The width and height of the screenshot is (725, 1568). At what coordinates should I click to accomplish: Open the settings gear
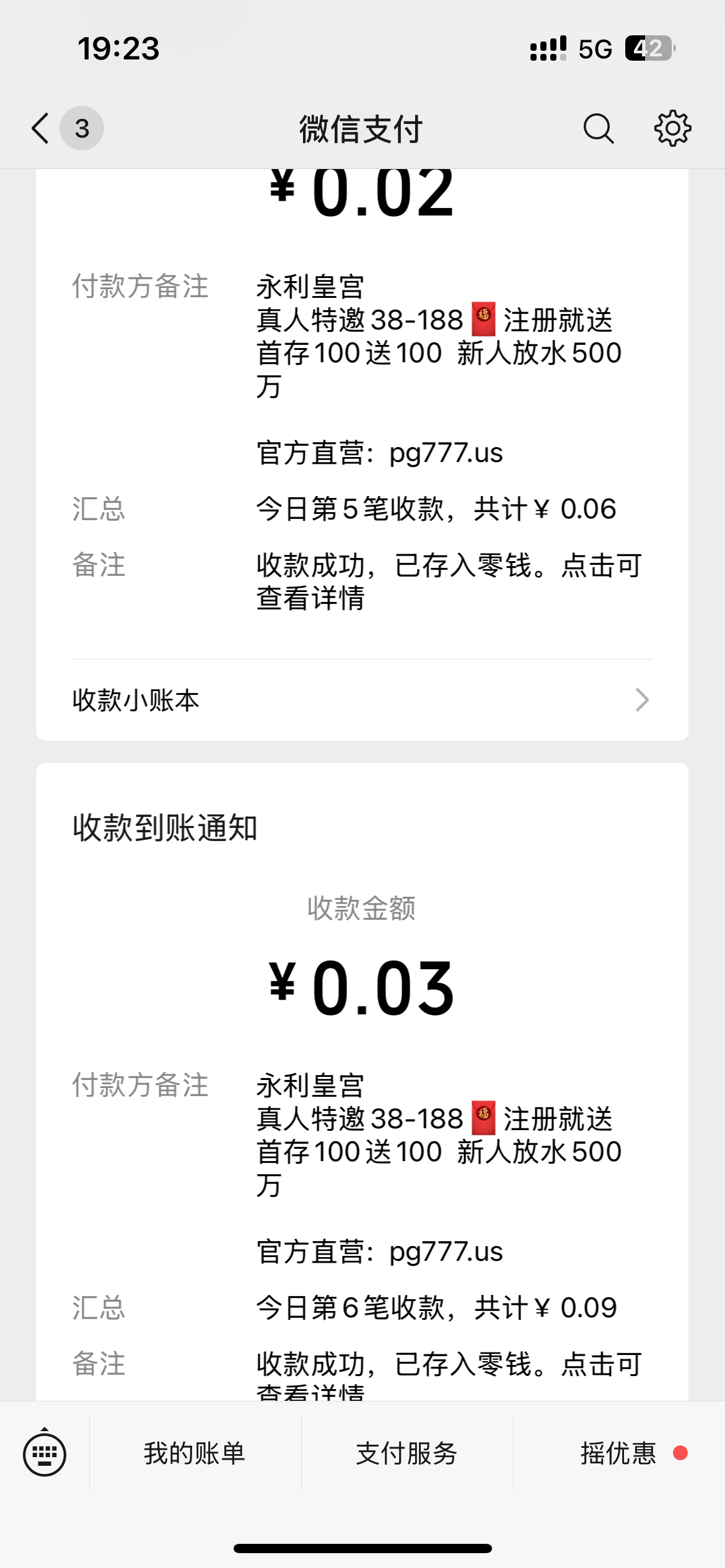pos(672,129)
